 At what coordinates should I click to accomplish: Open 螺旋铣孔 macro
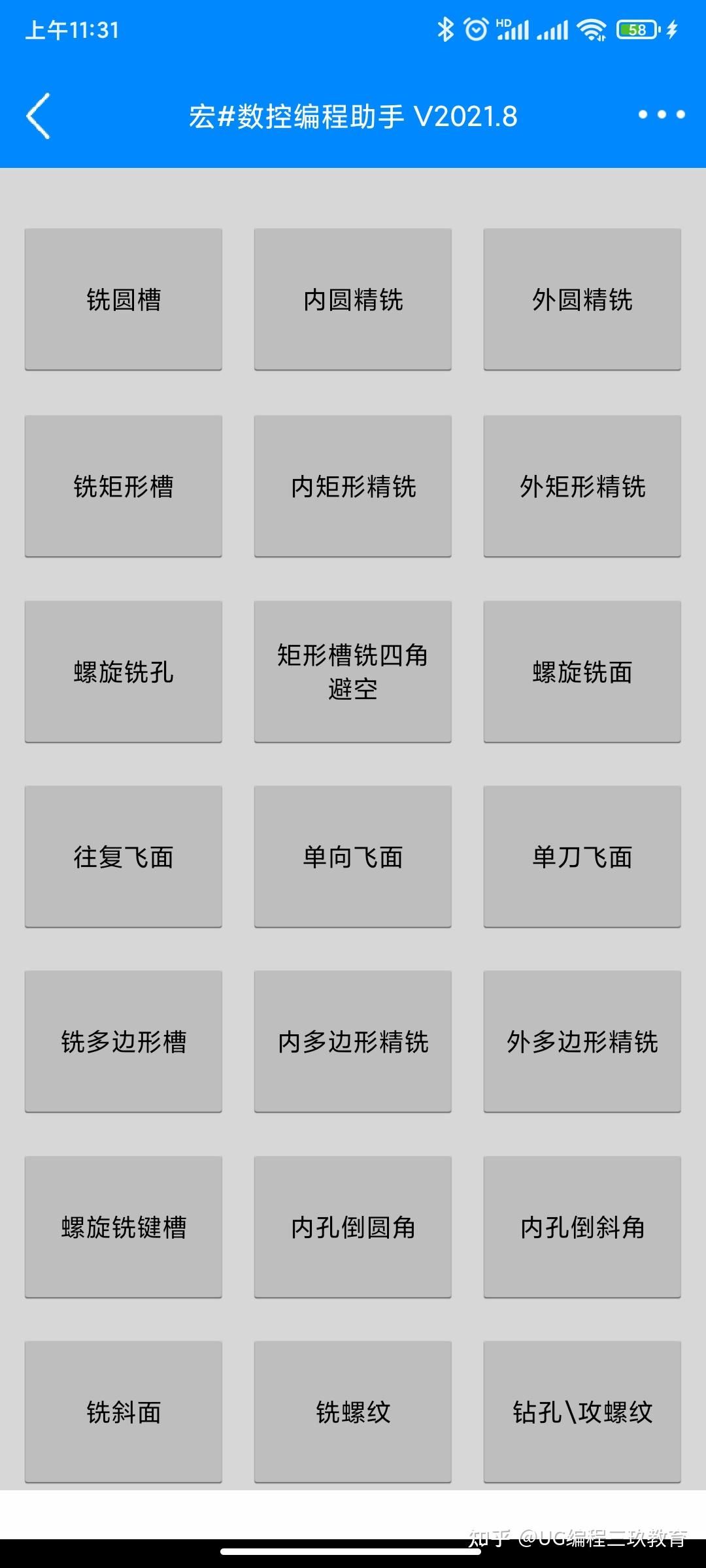(124, 672)
